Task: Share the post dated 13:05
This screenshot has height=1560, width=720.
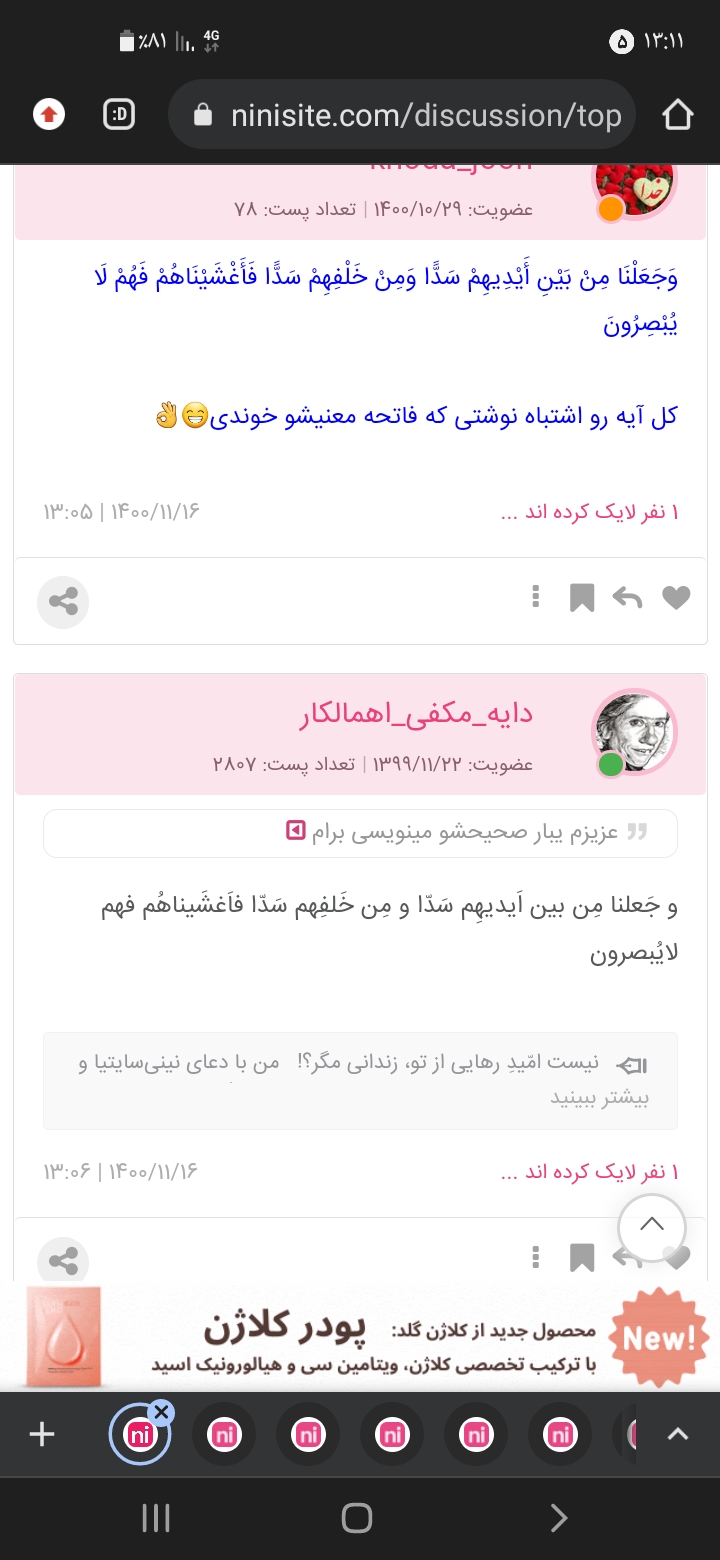Action: (x=63, y=602)
